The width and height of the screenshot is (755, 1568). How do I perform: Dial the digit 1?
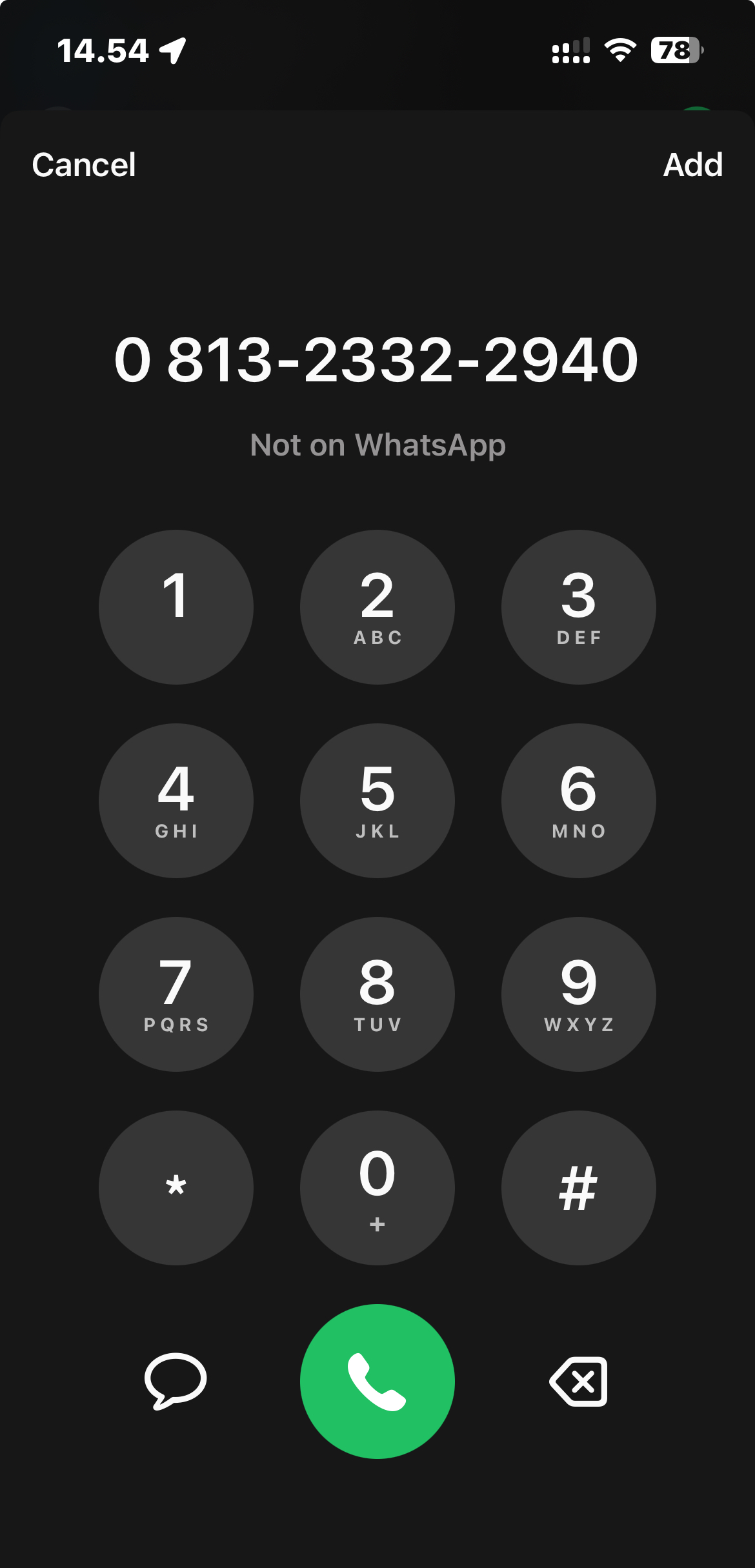click(x=176, y=607)
